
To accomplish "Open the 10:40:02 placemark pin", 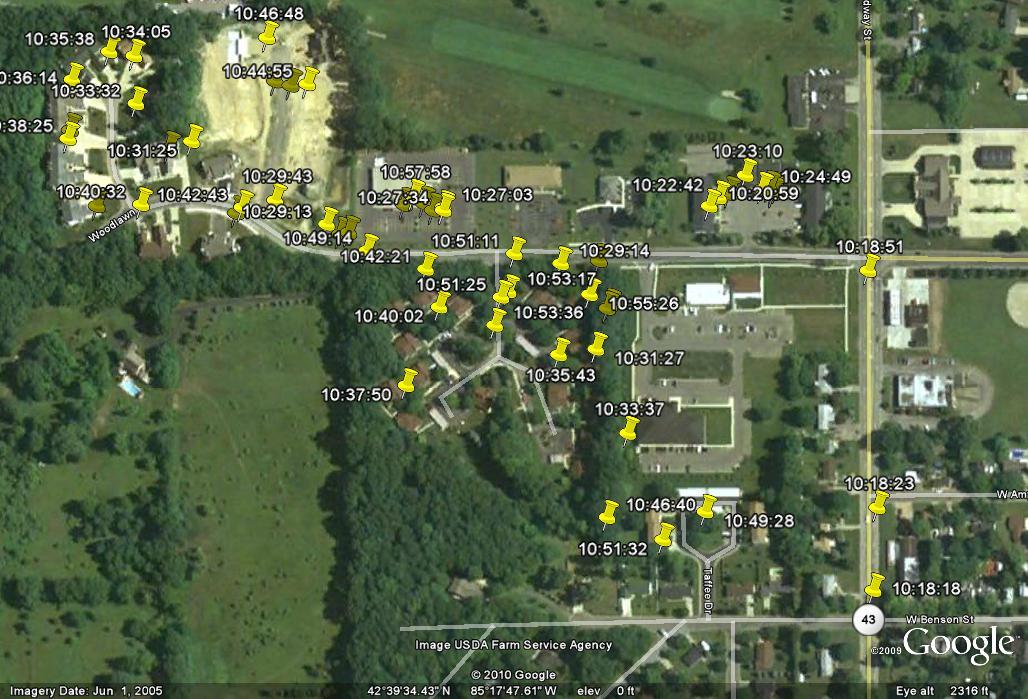I will 440,304.
